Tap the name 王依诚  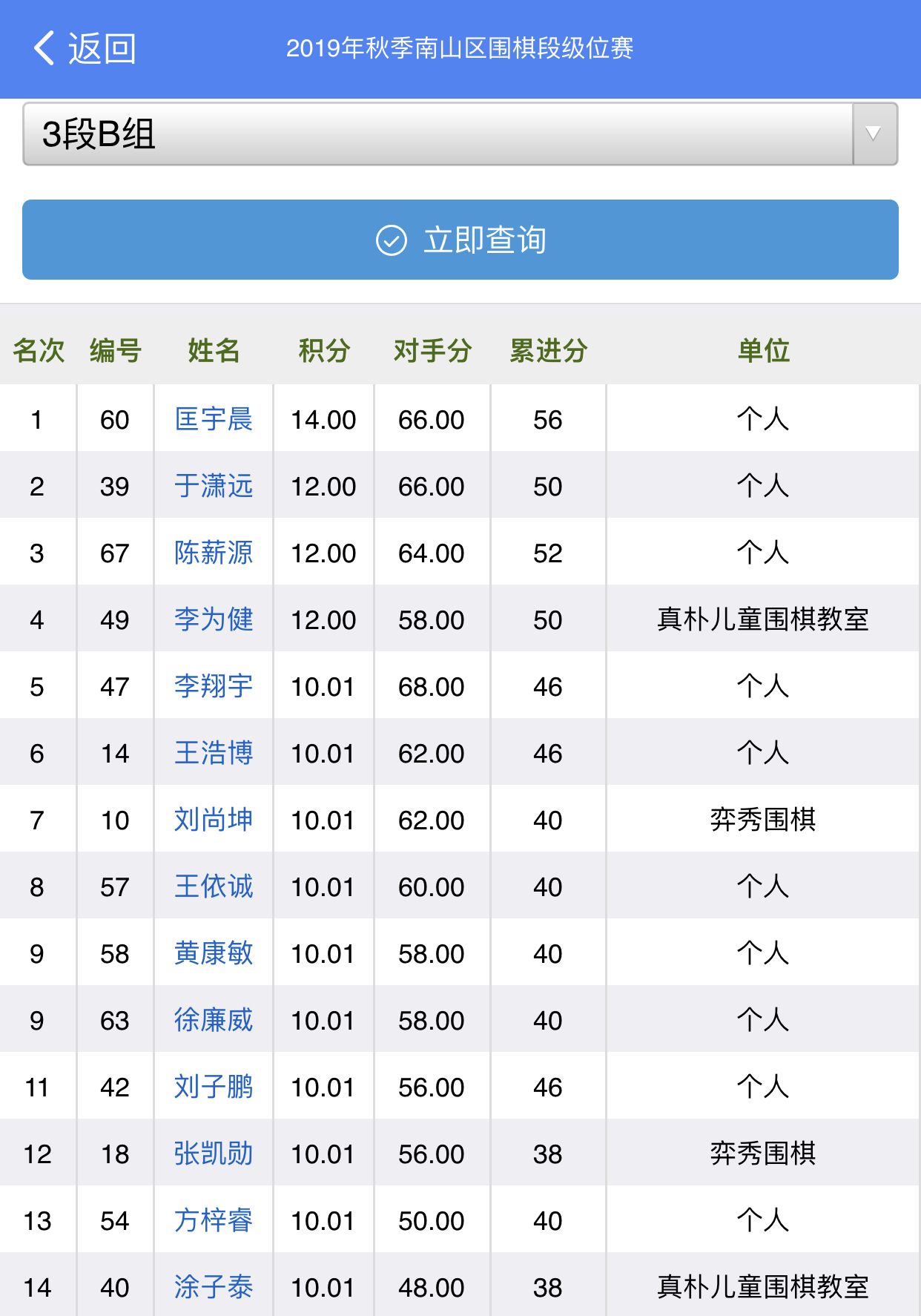[x=214, y=886]
